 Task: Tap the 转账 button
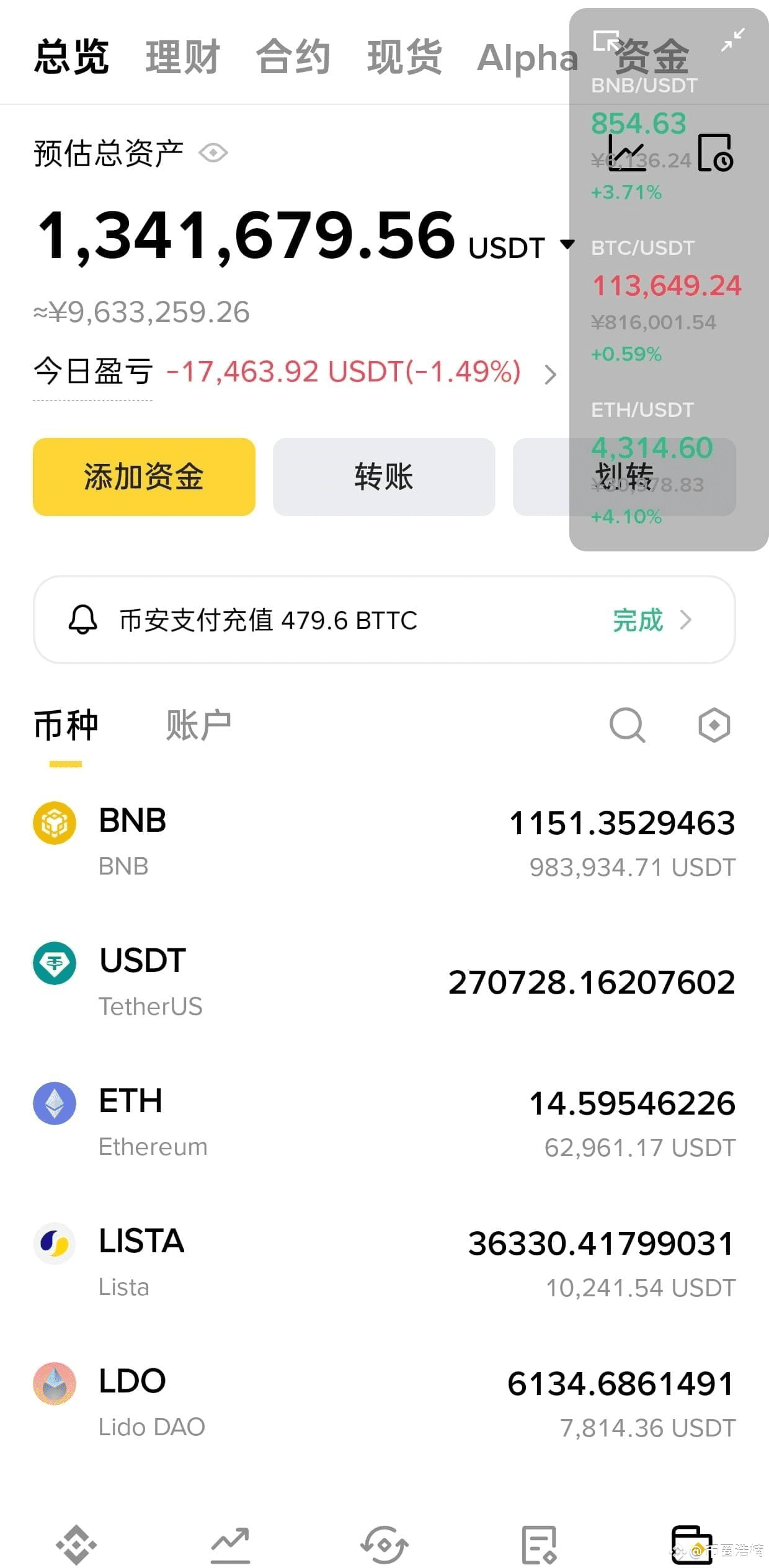tap(384, 476)
